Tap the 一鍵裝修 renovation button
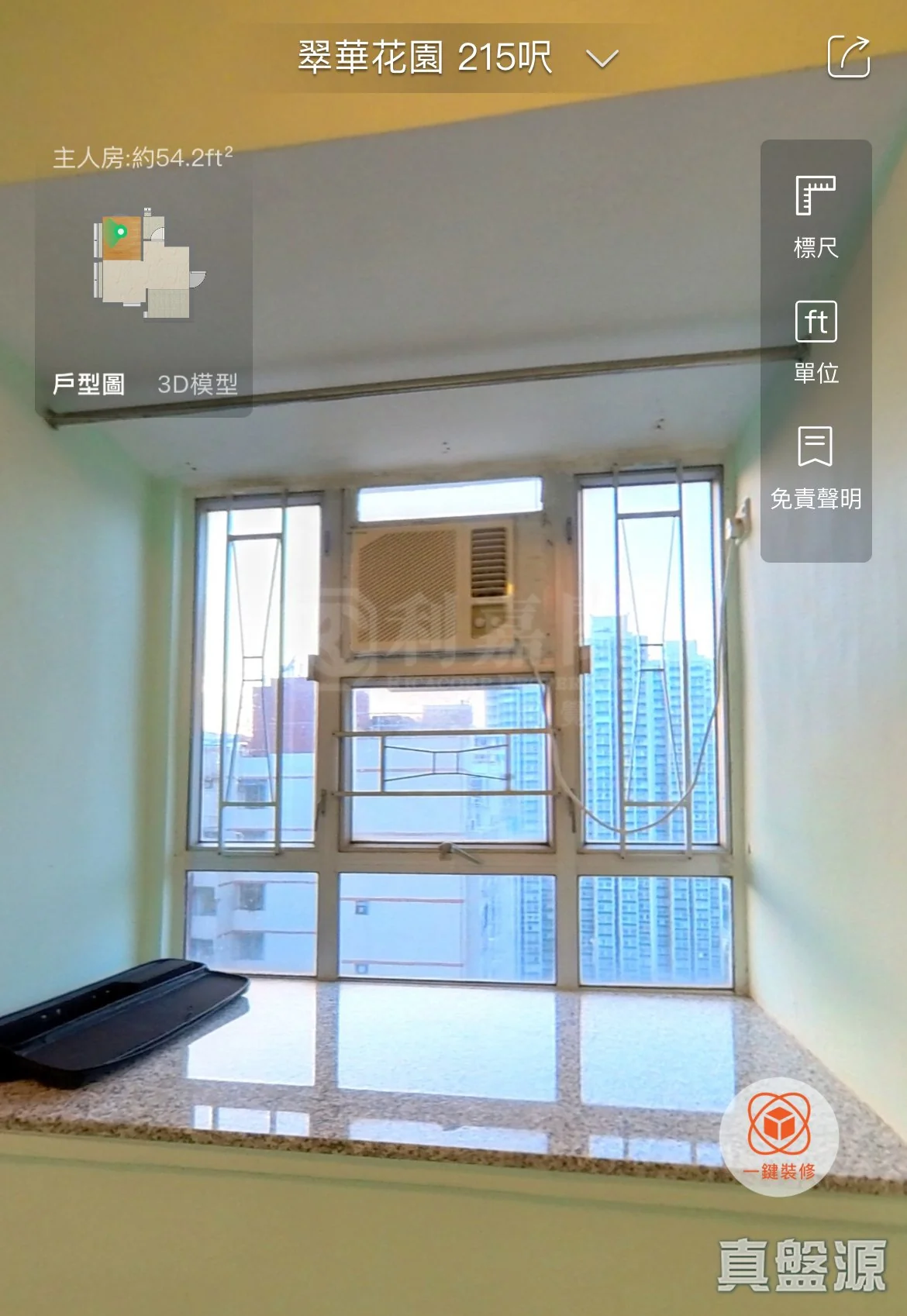907x1316 pixels. point(779,1136)
